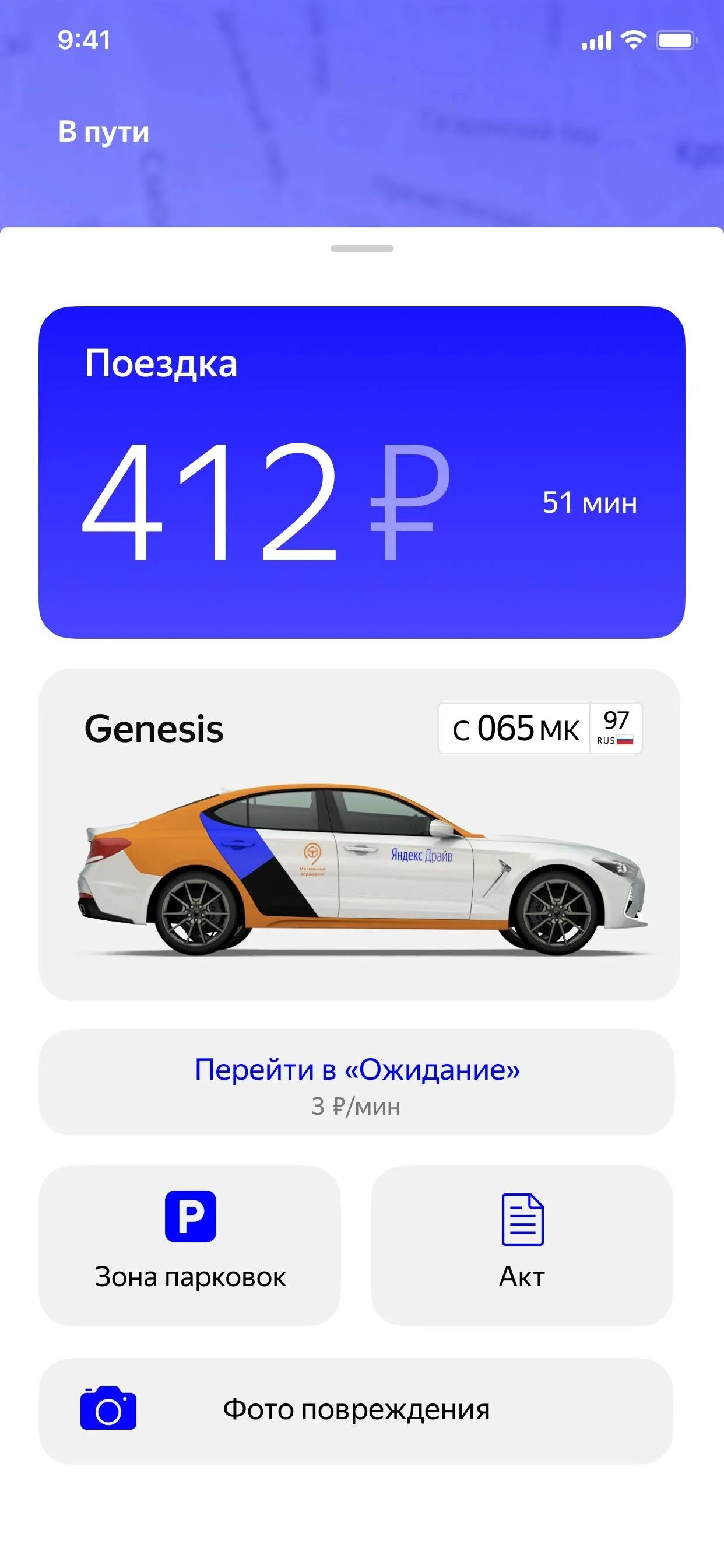The height and width of the screenshot is (1568, 724).
Task: Open the «Акт» document
Action: coord(521,1245)
